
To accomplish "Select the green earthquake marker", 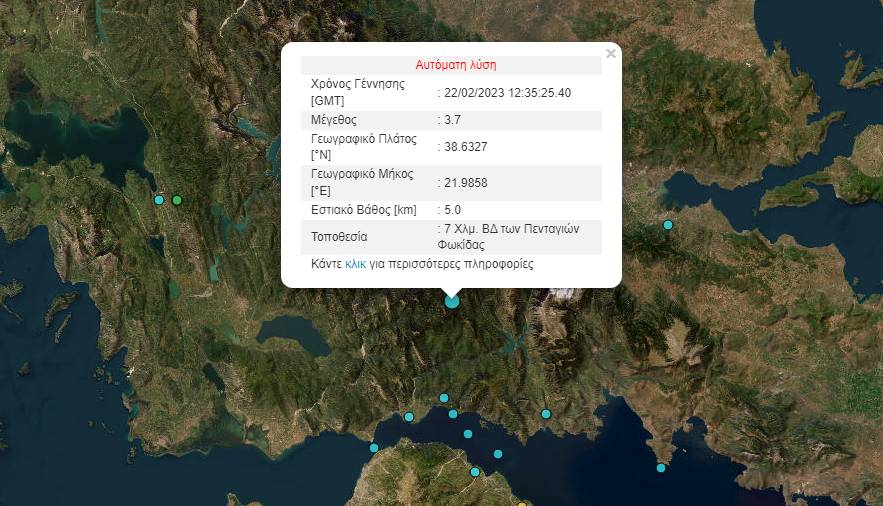I will point(177,200).
